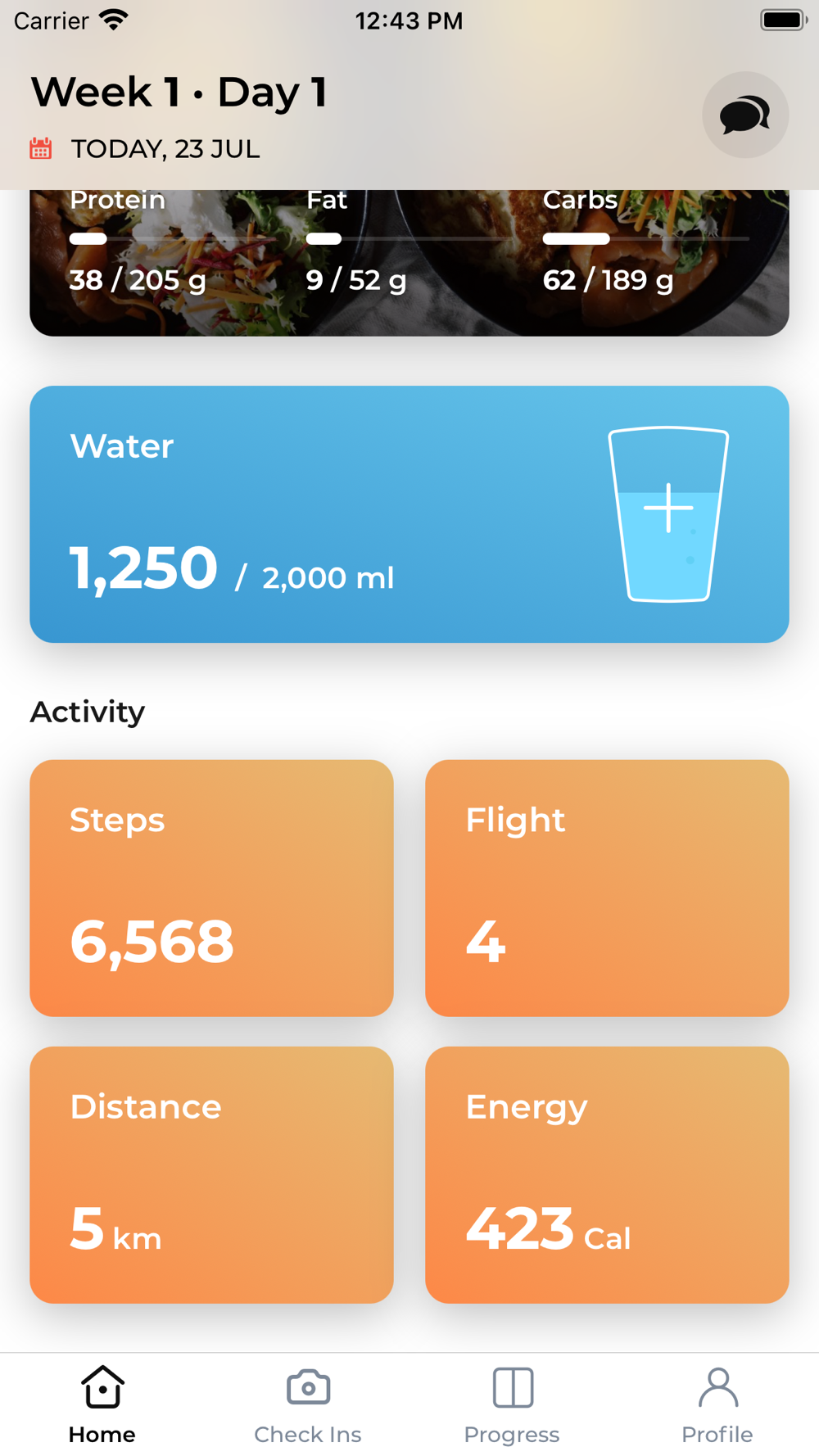The image size is (819, 1456).
Task: Switch to the Check Ins tab
Action: (308, 1404)
